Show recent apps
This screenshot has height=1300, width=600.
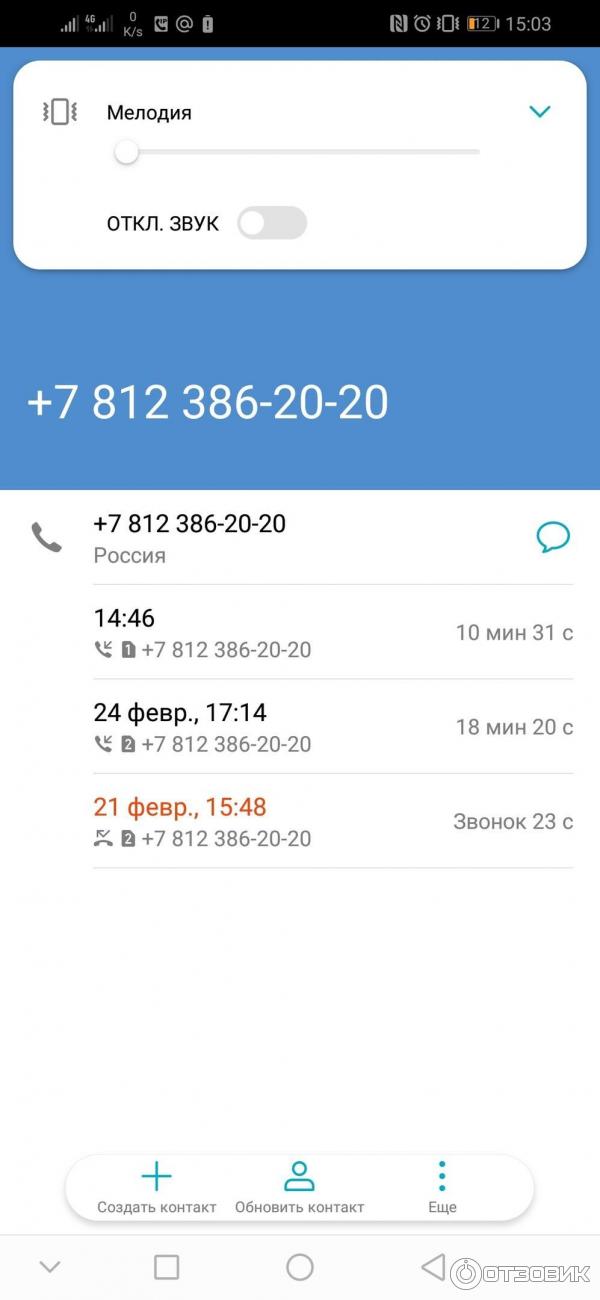tap(167, 1268)
